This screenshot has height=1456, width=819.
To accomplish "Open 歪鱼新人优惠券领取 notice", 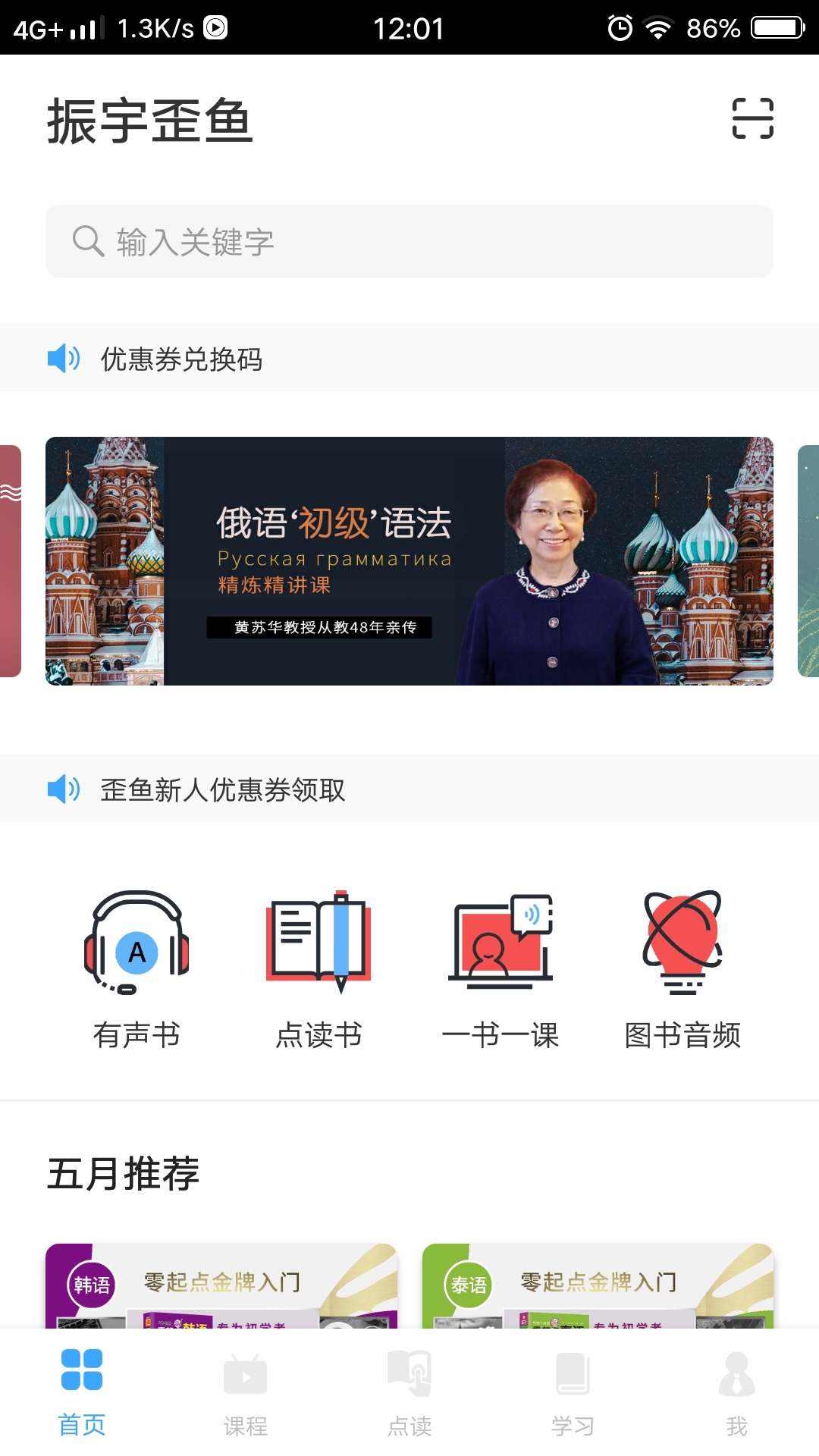I will click(409, 789).
